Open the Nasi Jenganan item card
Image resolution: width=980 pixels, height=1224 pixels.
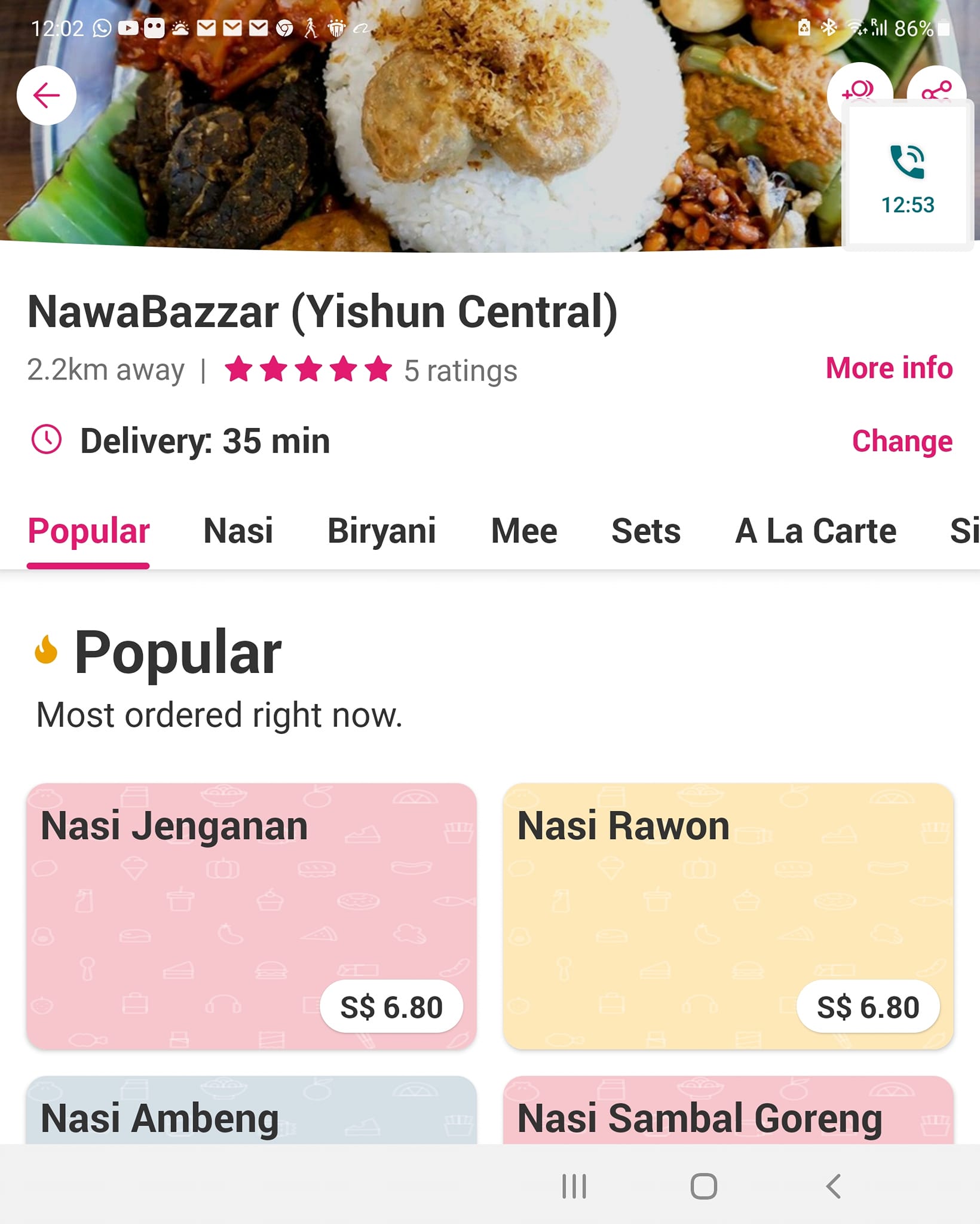click(x=252, y=916)
